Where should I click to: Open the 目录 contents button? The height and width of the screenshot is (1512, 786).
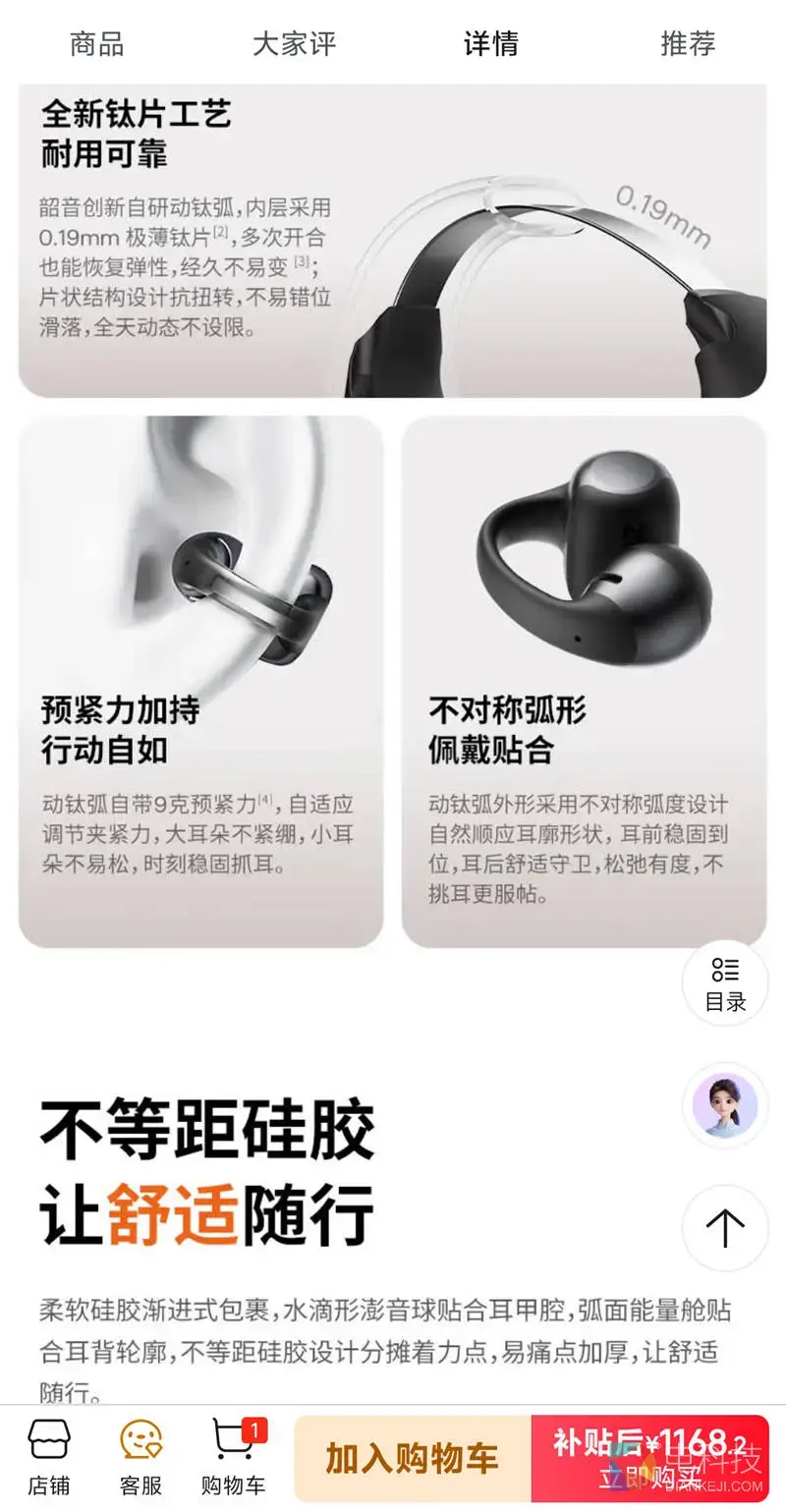(x=725, y=983)
